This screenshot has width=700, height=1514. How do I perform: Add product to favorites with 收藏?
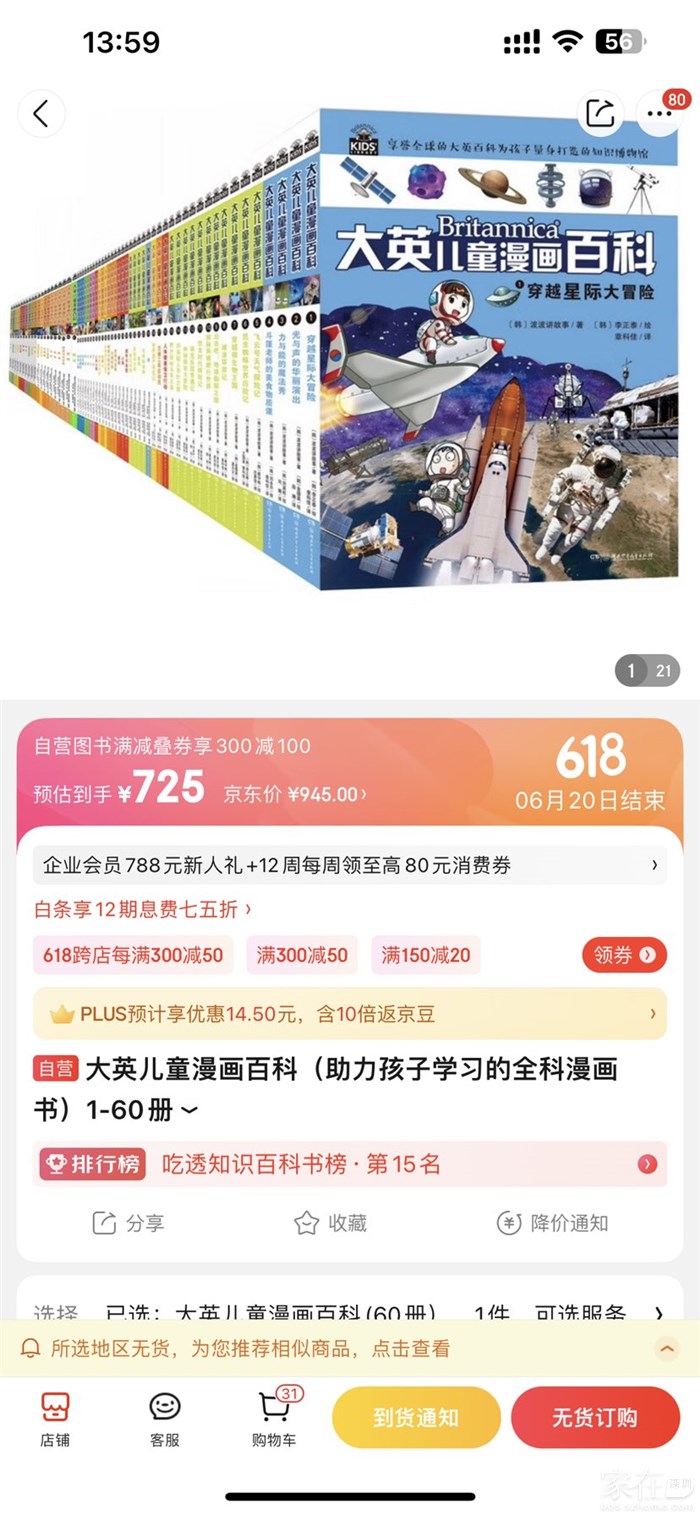[330, 1223]
